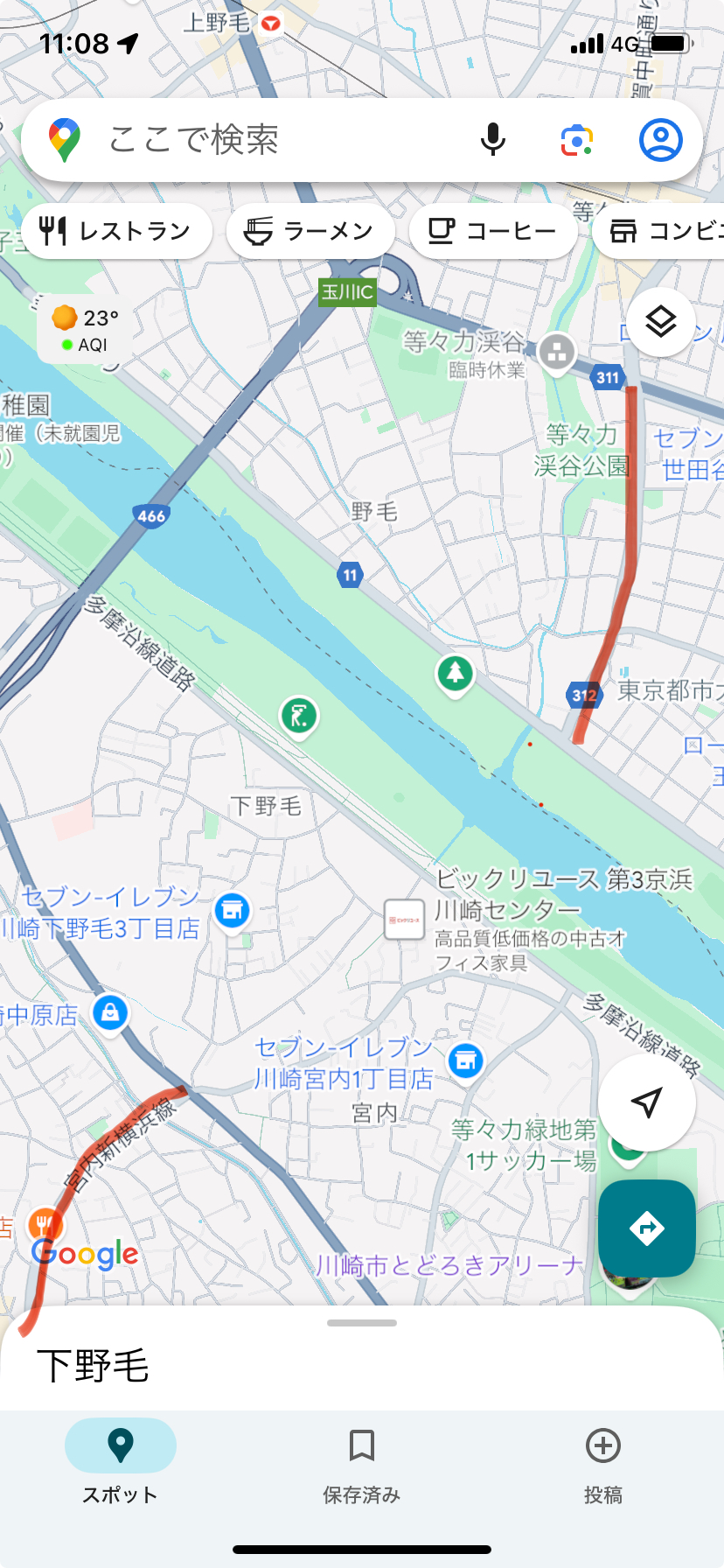Screen dimensions: 724x1568
Task: Open Google Lens camera search
Action: click(x=577, y=140)
